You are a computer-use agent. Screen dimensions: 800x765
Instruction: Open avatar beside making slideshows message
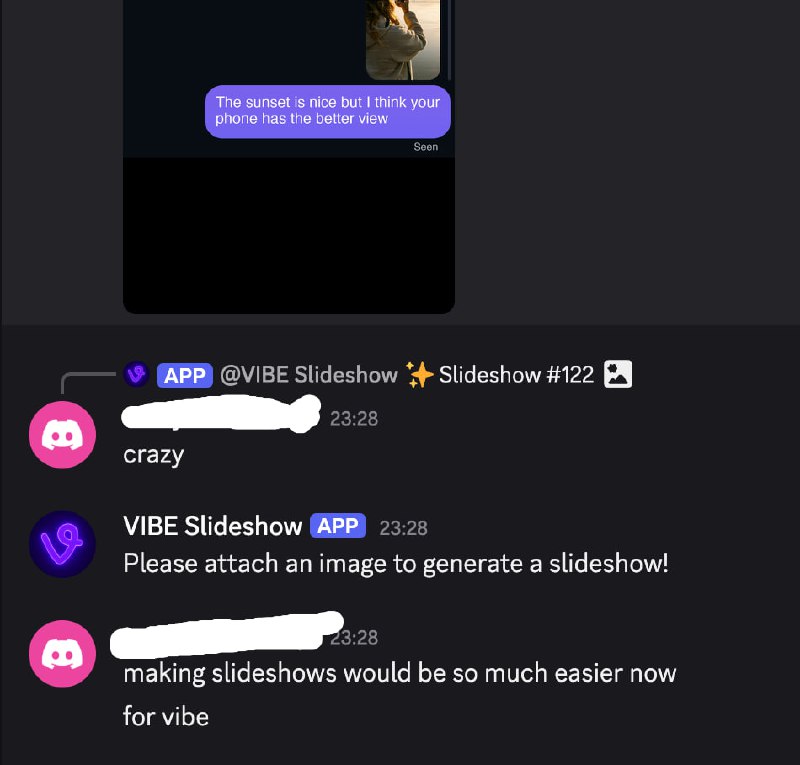(62, 654)
